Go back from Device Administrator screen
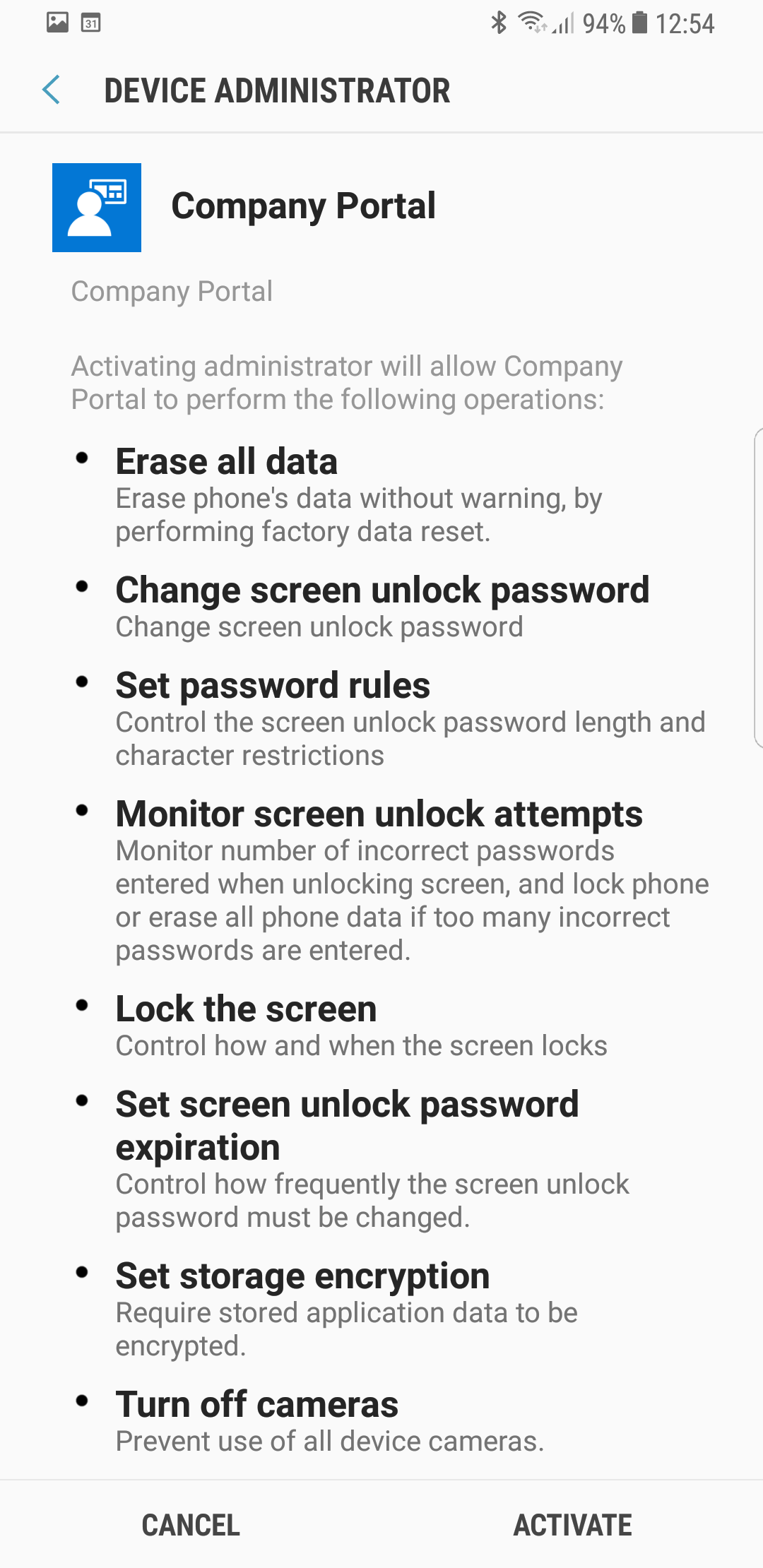 point(52,90)
